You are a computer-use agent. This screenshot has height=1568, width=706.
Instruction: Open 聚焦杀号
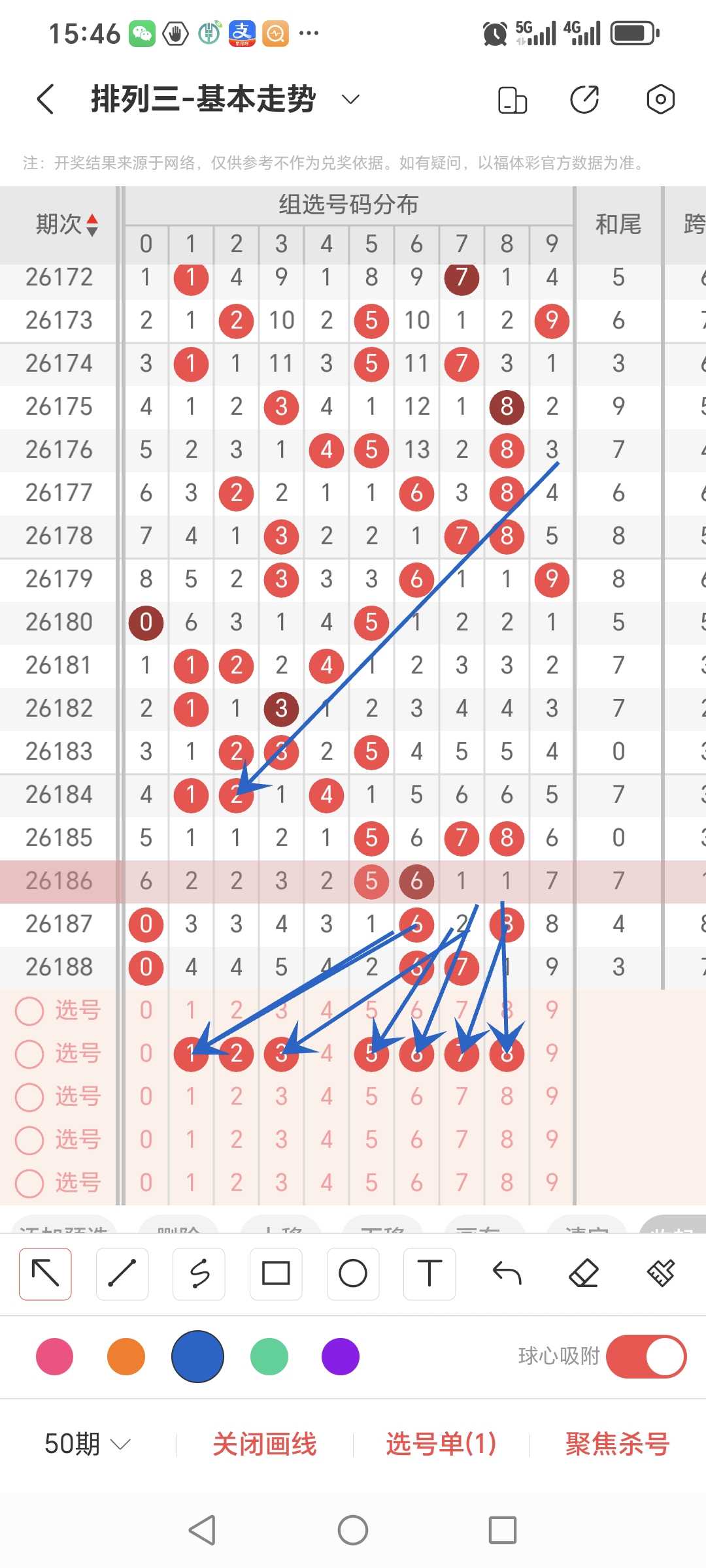(x=618, y=1444)
